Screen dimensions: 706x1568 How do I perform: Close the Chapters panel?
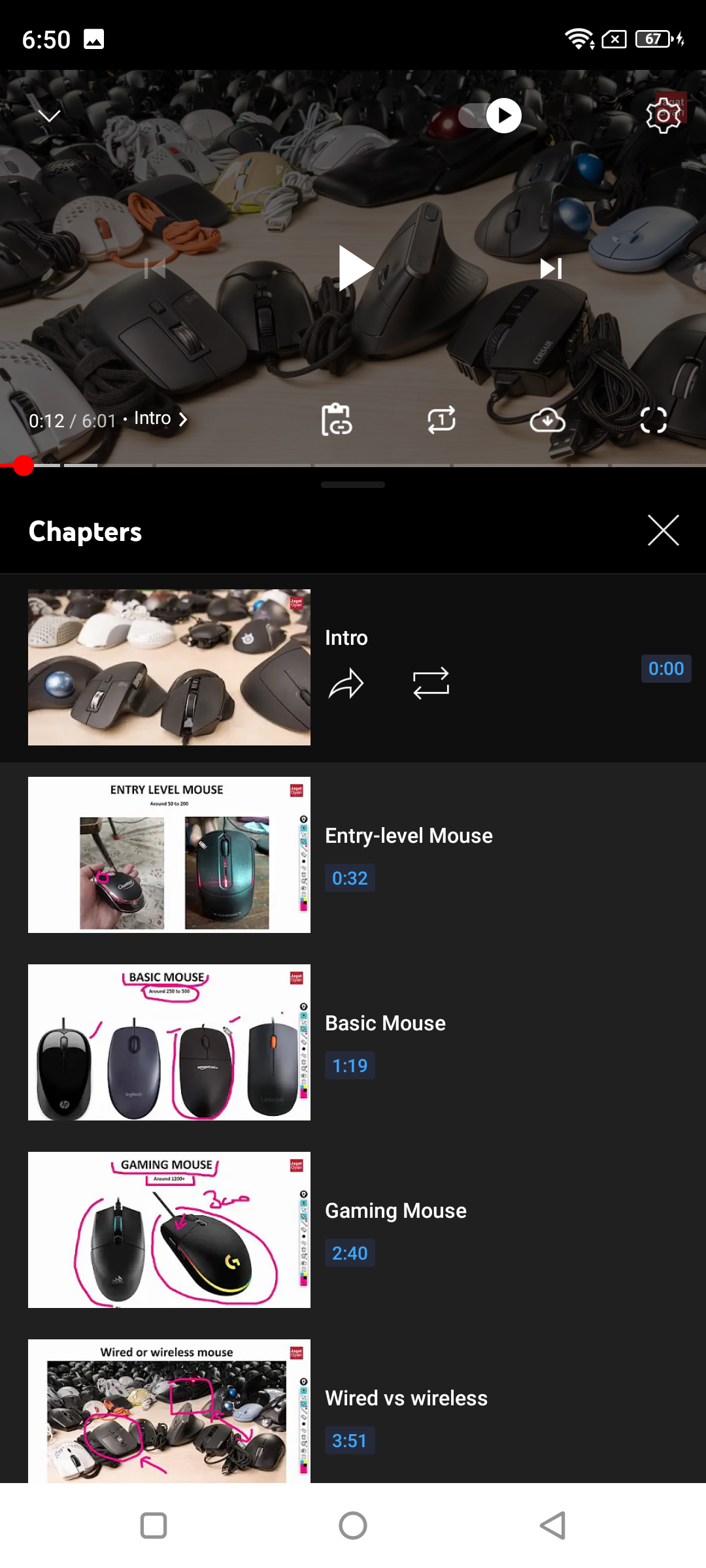[x=663, y=531]
